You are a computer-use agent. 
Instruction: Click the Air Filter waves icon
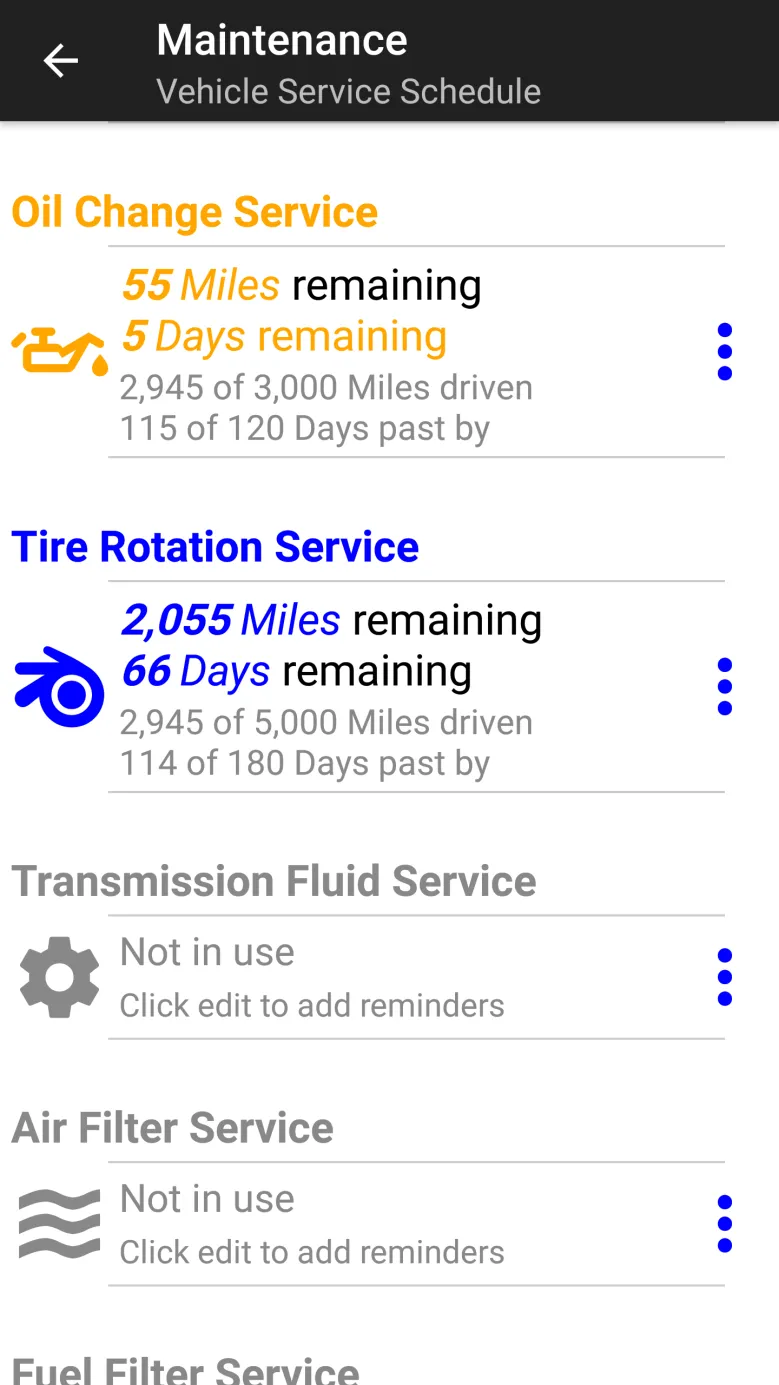(x=58, y=1222)
